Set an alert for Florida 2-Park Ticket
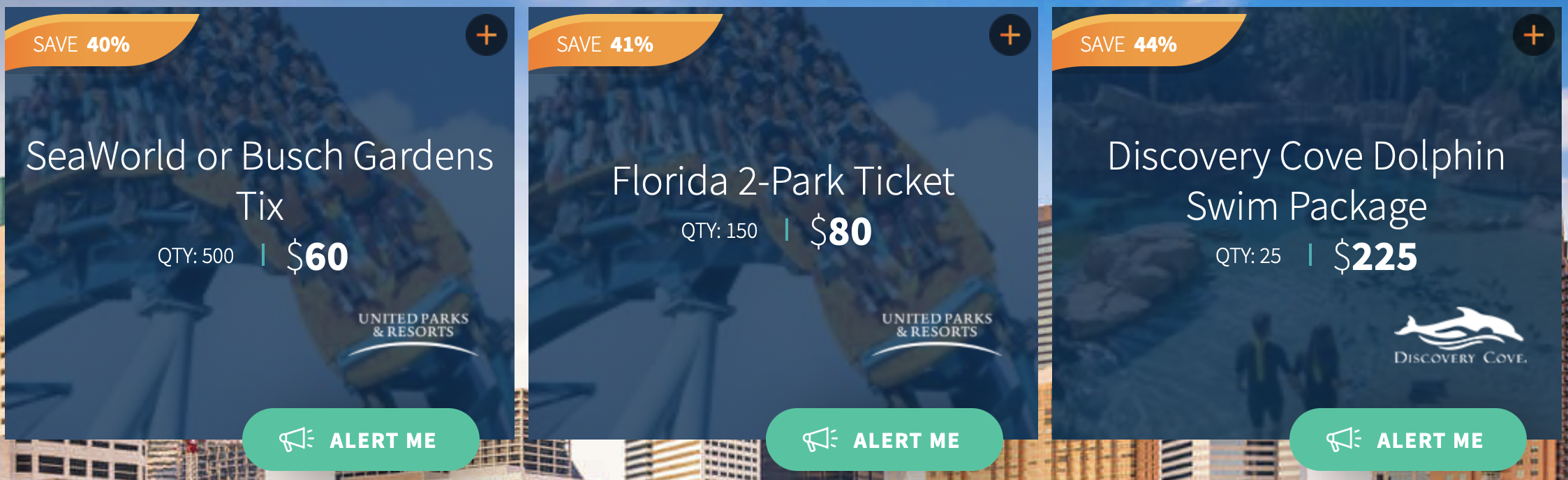 tap(885, 440)
